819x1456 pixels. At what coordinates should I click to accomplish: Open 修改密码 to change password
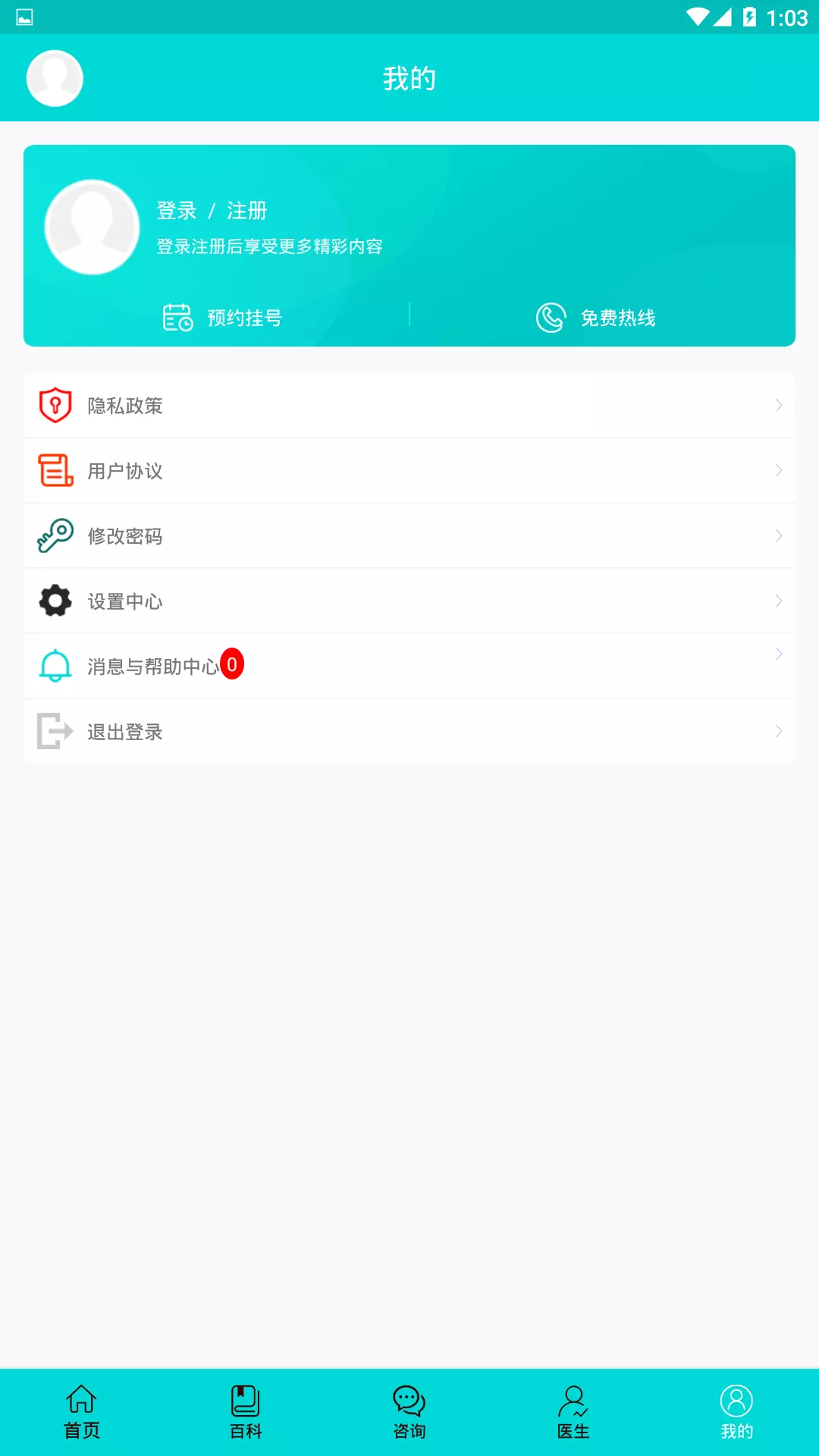click(x=409, y=536)
